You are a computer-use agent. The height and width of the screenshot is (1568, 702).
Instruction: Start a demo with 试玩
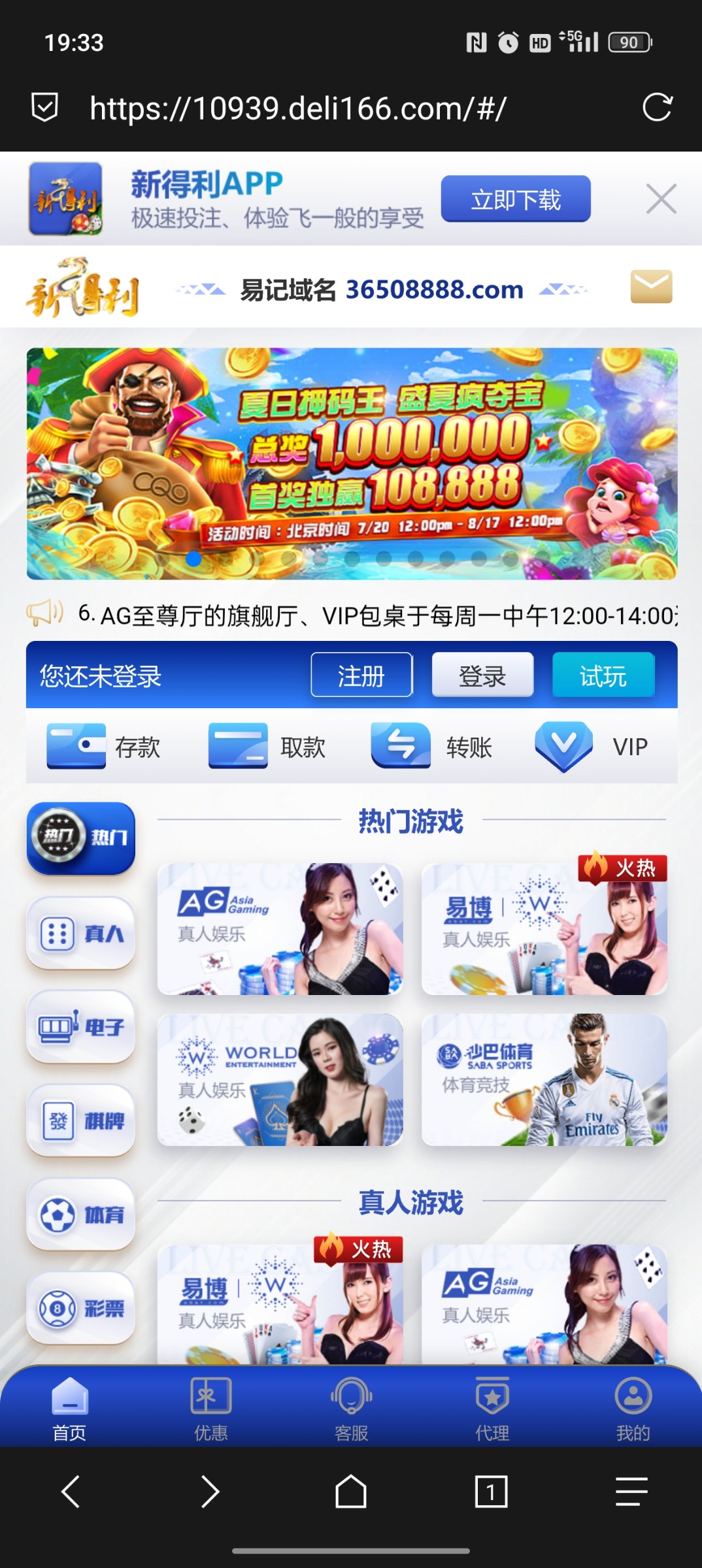tap(603, 676)
